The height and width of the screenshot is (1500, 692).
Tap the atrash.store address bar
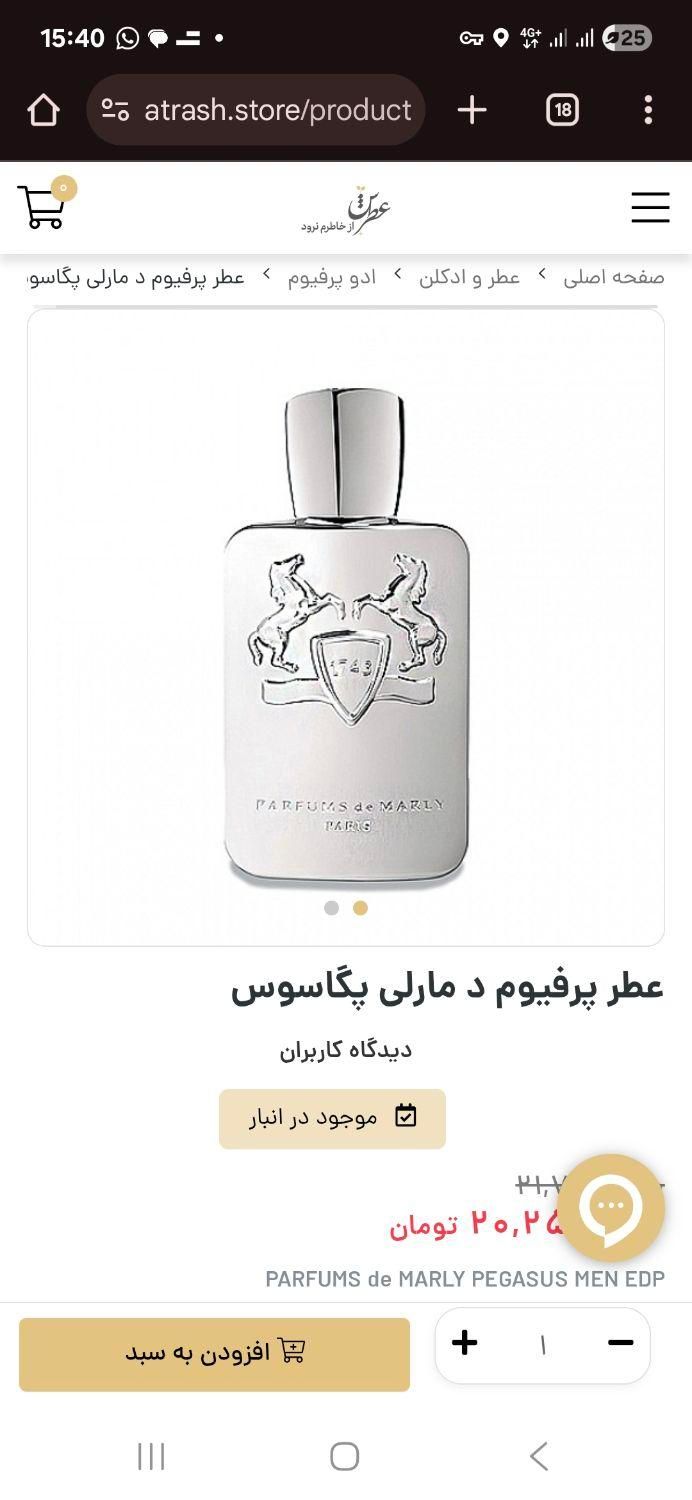click(257, 110)
